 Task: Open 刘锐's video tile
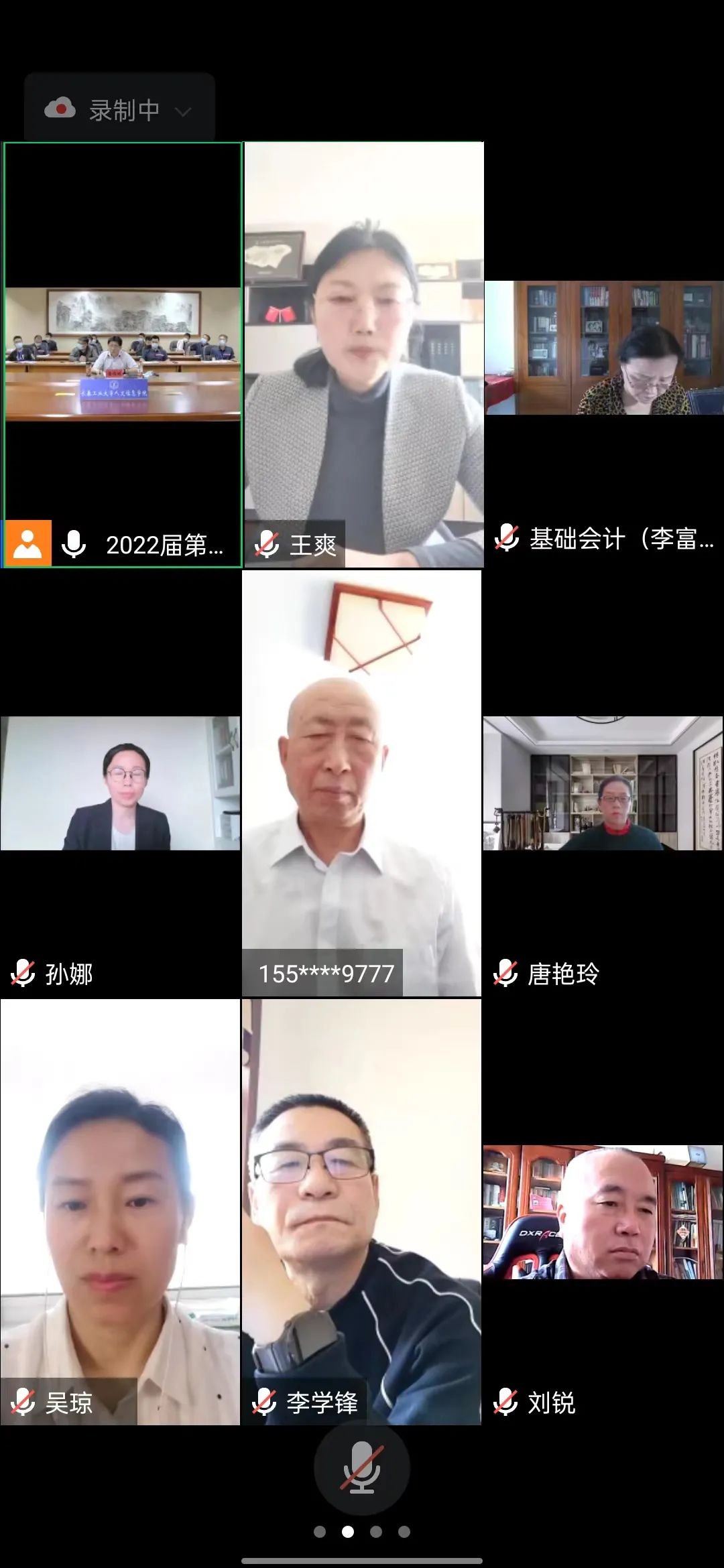pyautogui.click(x=603, y=1213)
